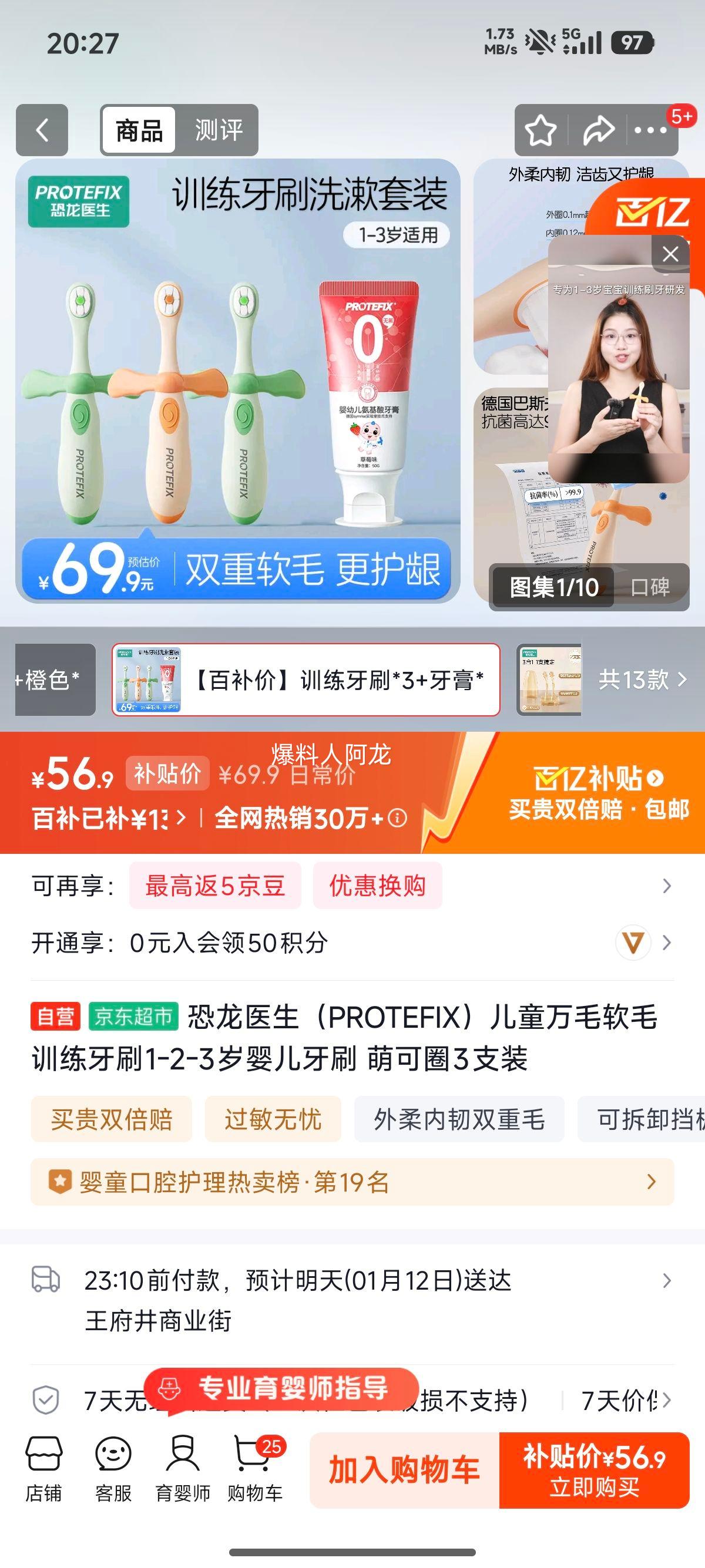Open the share icon in the top bar

[598, 130]
